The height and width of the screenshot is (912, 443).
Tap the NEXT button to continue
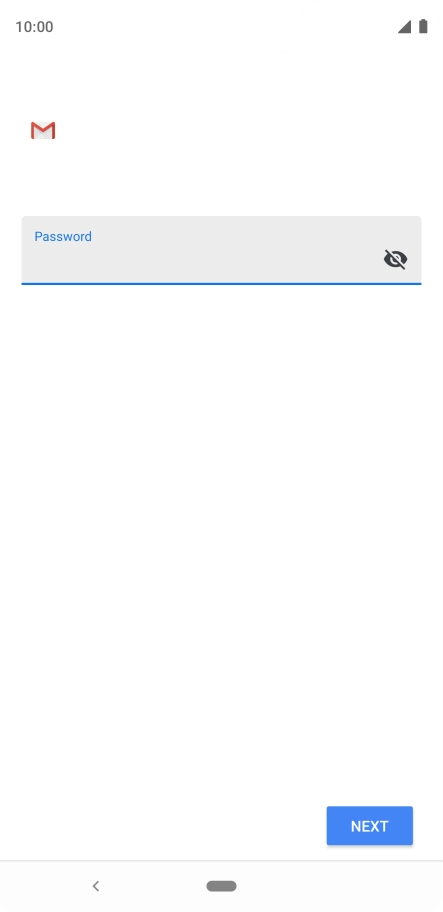point(370,825)
